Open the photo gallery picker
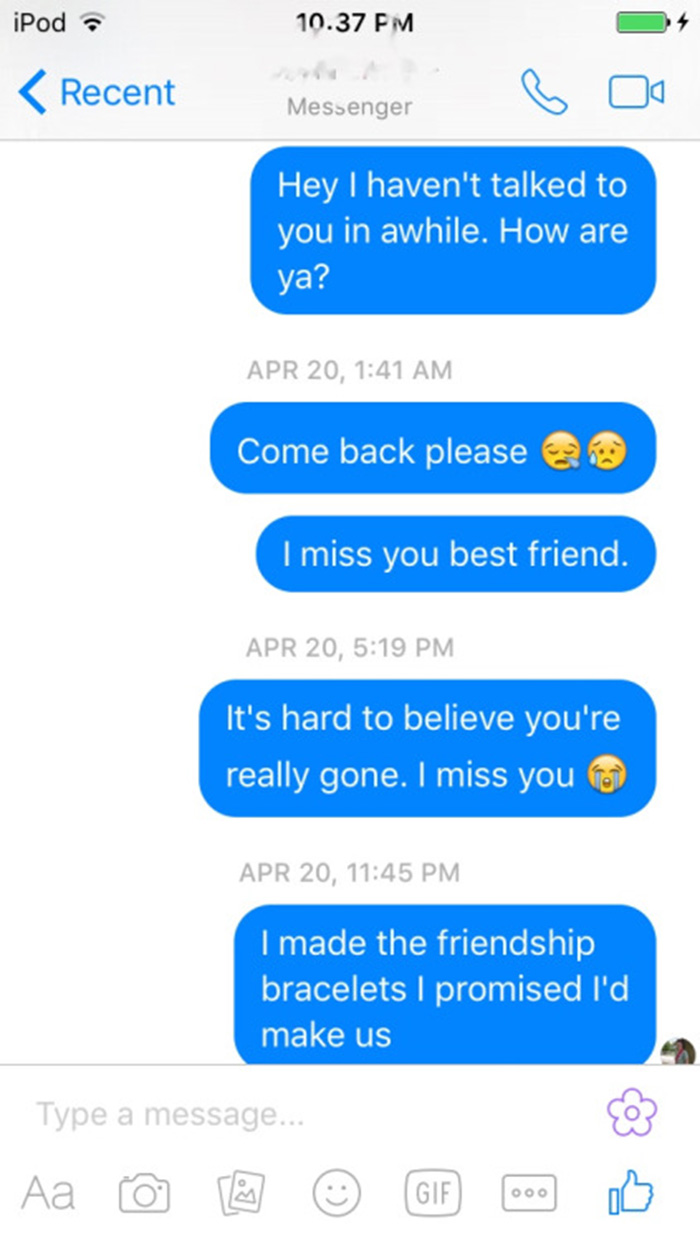 (x=241, y=1192)
